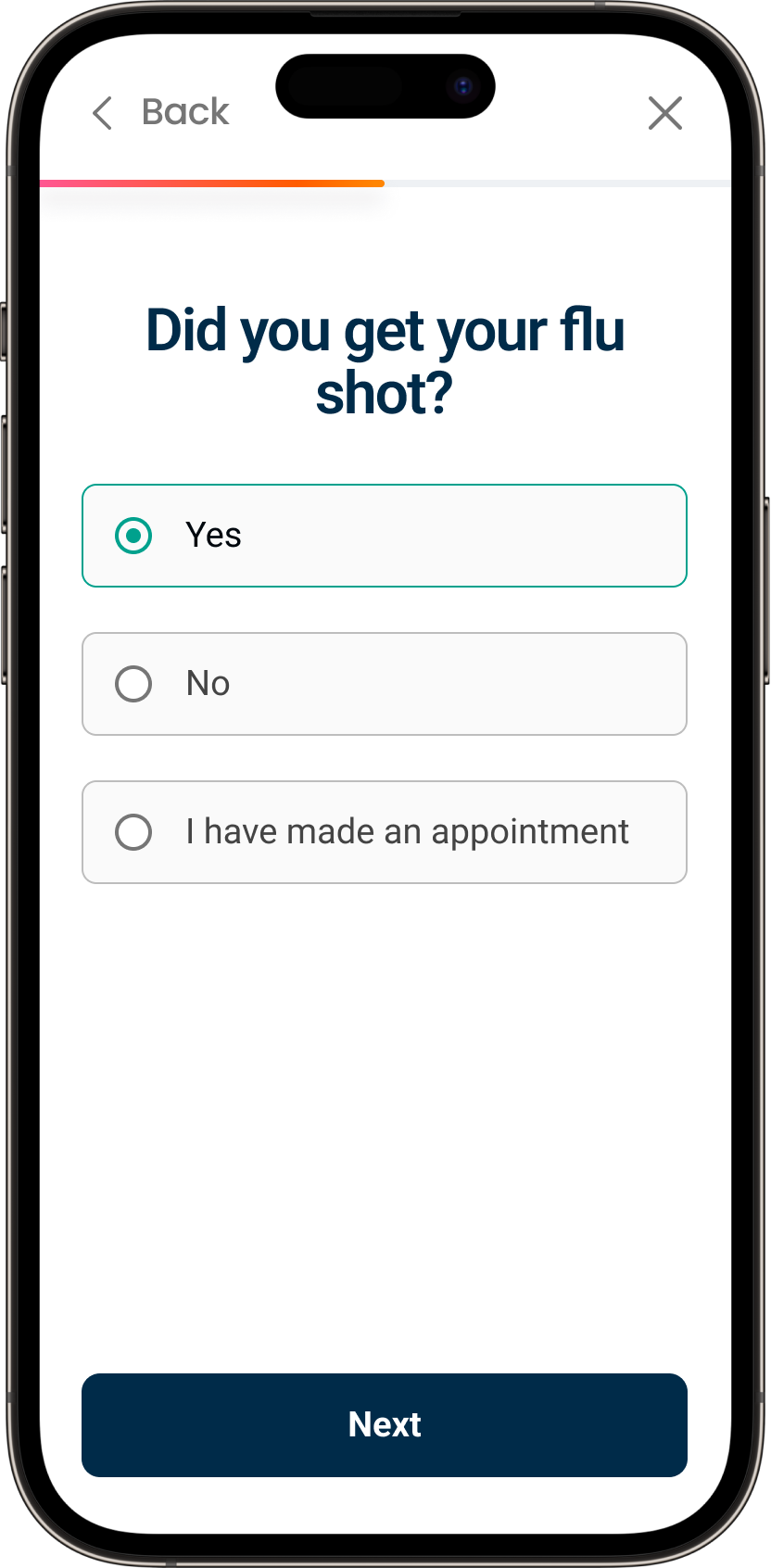Tap Next to continue

[385, 1425]
